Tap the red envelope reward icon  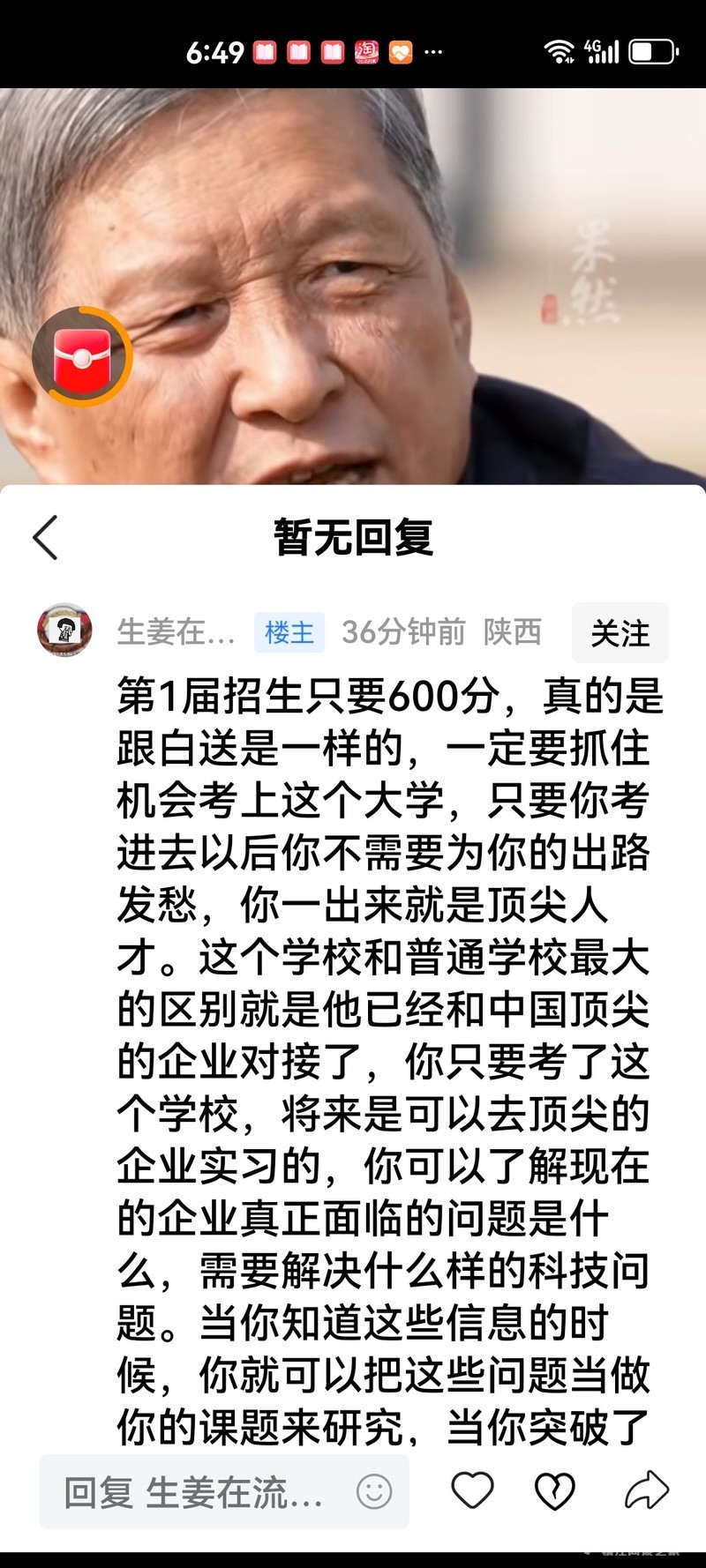tap(82, 357)
